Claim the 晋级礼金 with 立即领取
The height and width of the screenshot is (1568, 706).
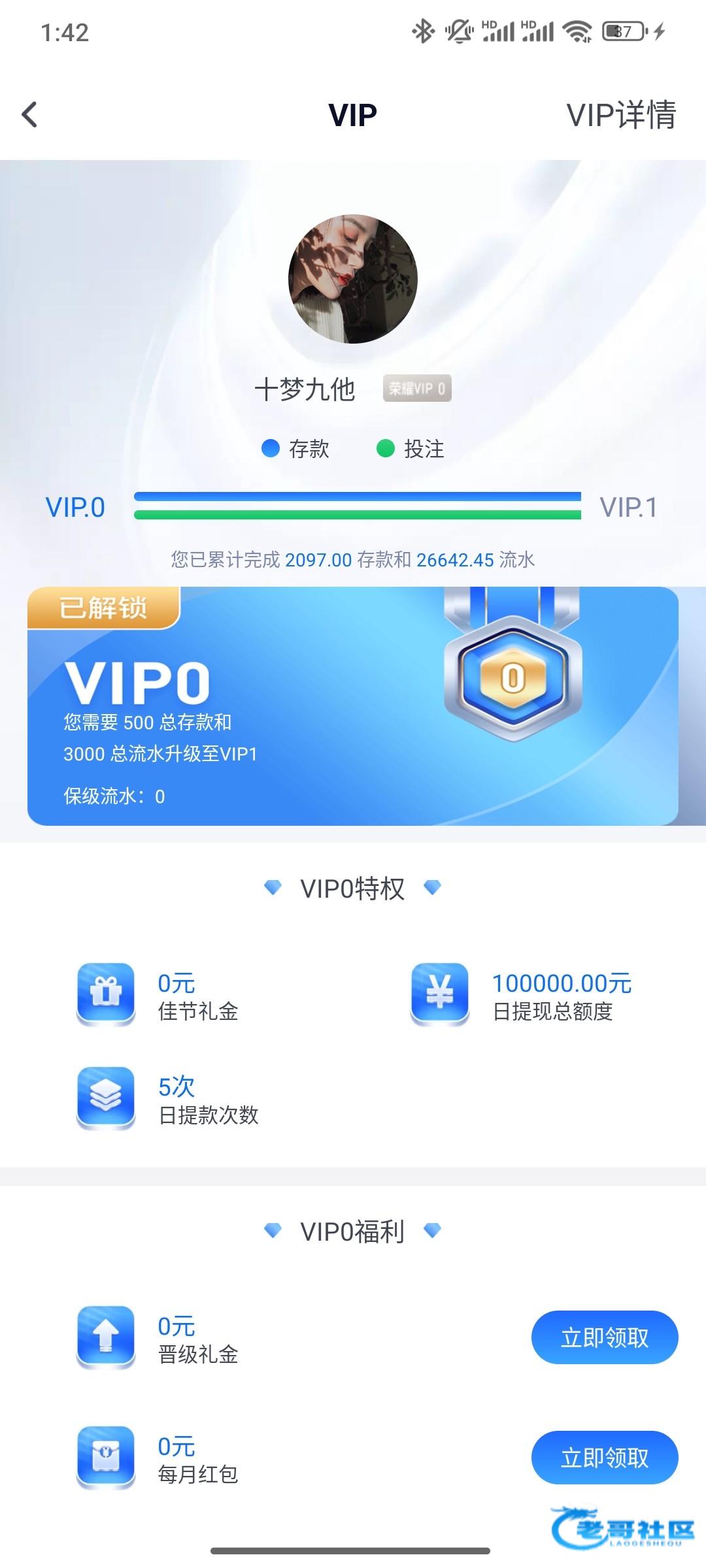click(604, 1337)
